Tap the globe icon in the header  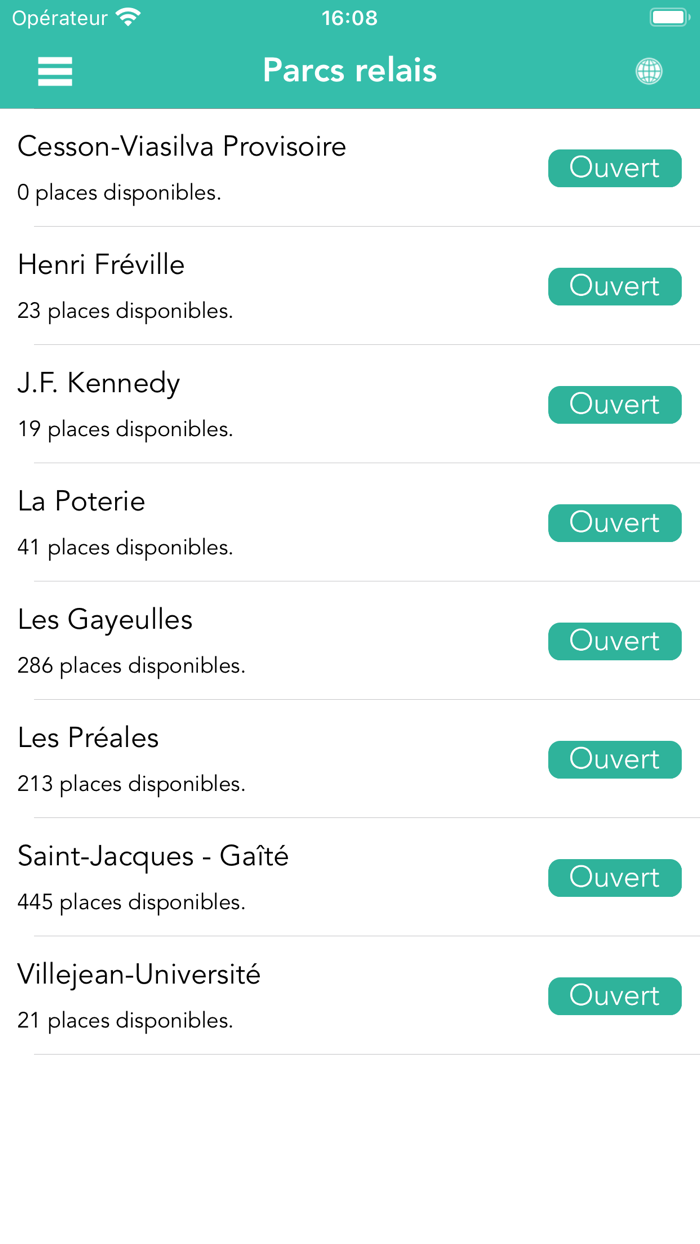(648, 71)
